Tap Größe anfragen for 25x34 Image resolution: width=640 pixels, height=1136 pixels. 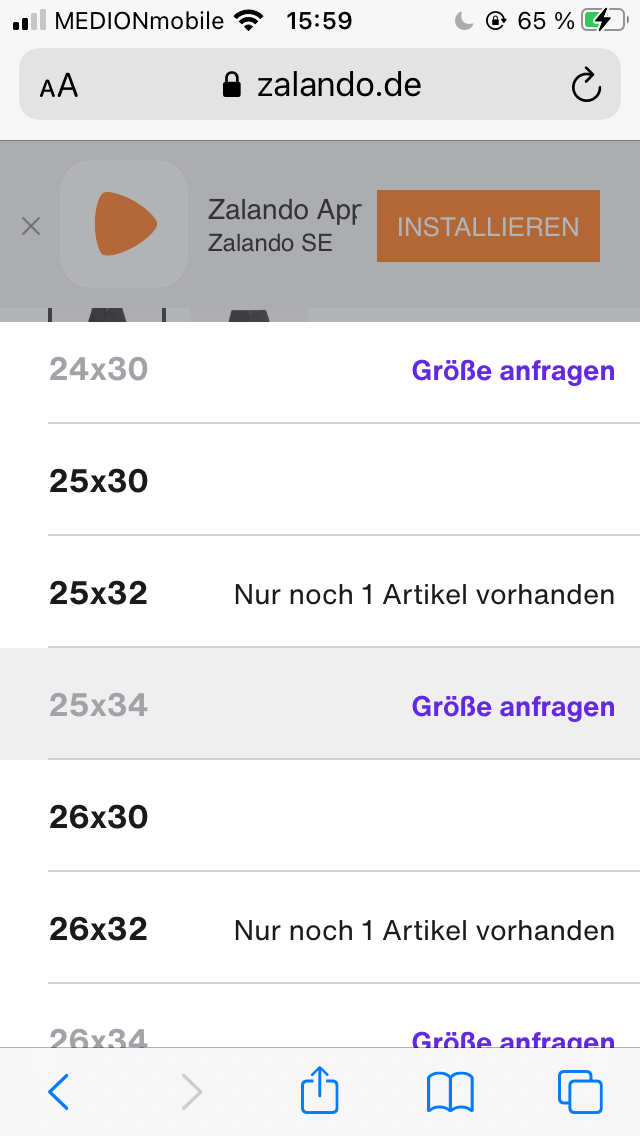pyautogui.click(x=513, y=707)
